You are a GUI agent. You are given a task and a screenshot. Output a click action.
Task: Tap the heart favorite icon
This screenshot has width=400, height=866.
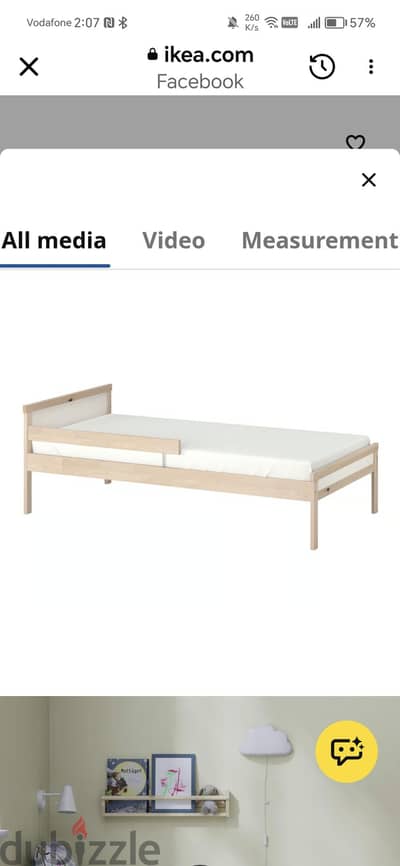[x=355, y=142]
